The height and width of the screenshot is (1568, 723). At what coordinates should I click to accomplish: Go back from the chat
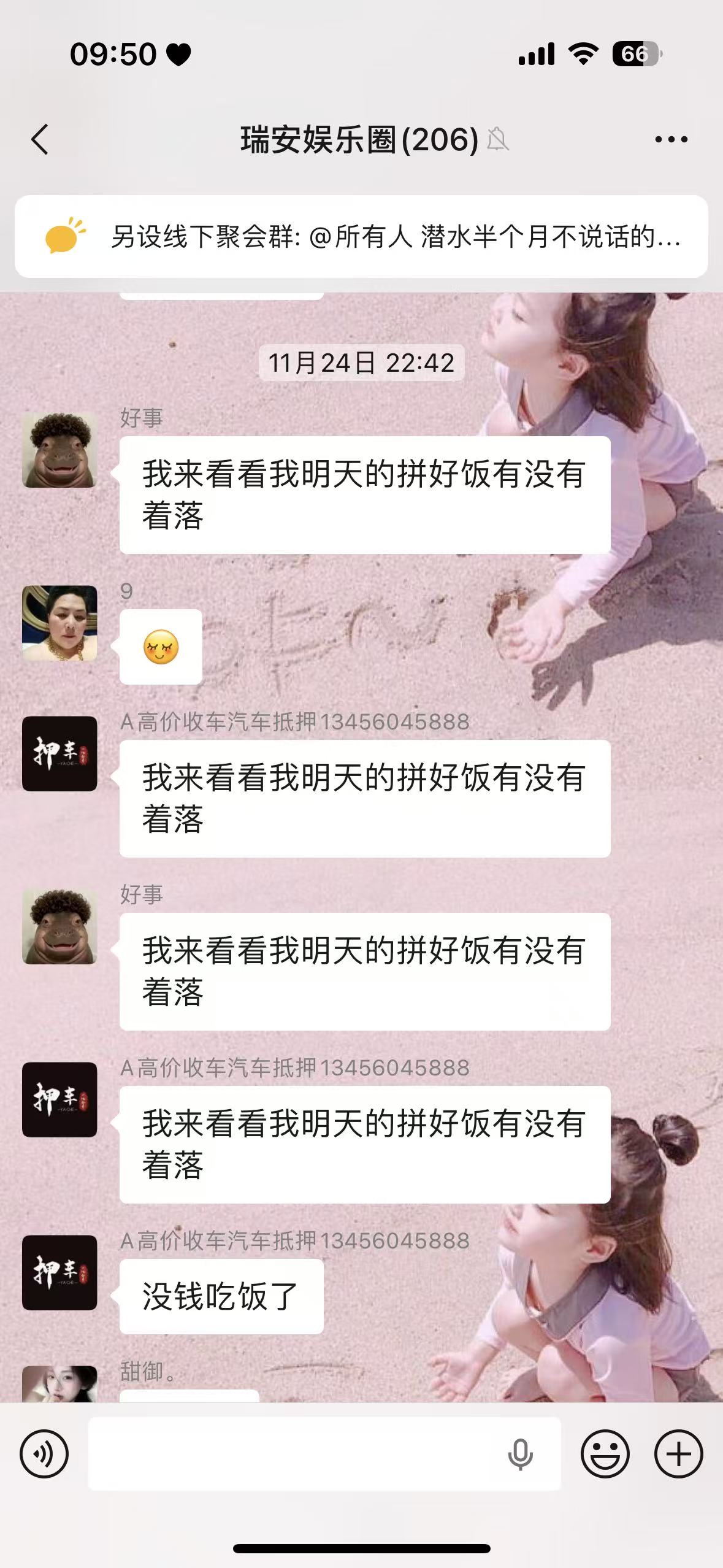point(40,139)
